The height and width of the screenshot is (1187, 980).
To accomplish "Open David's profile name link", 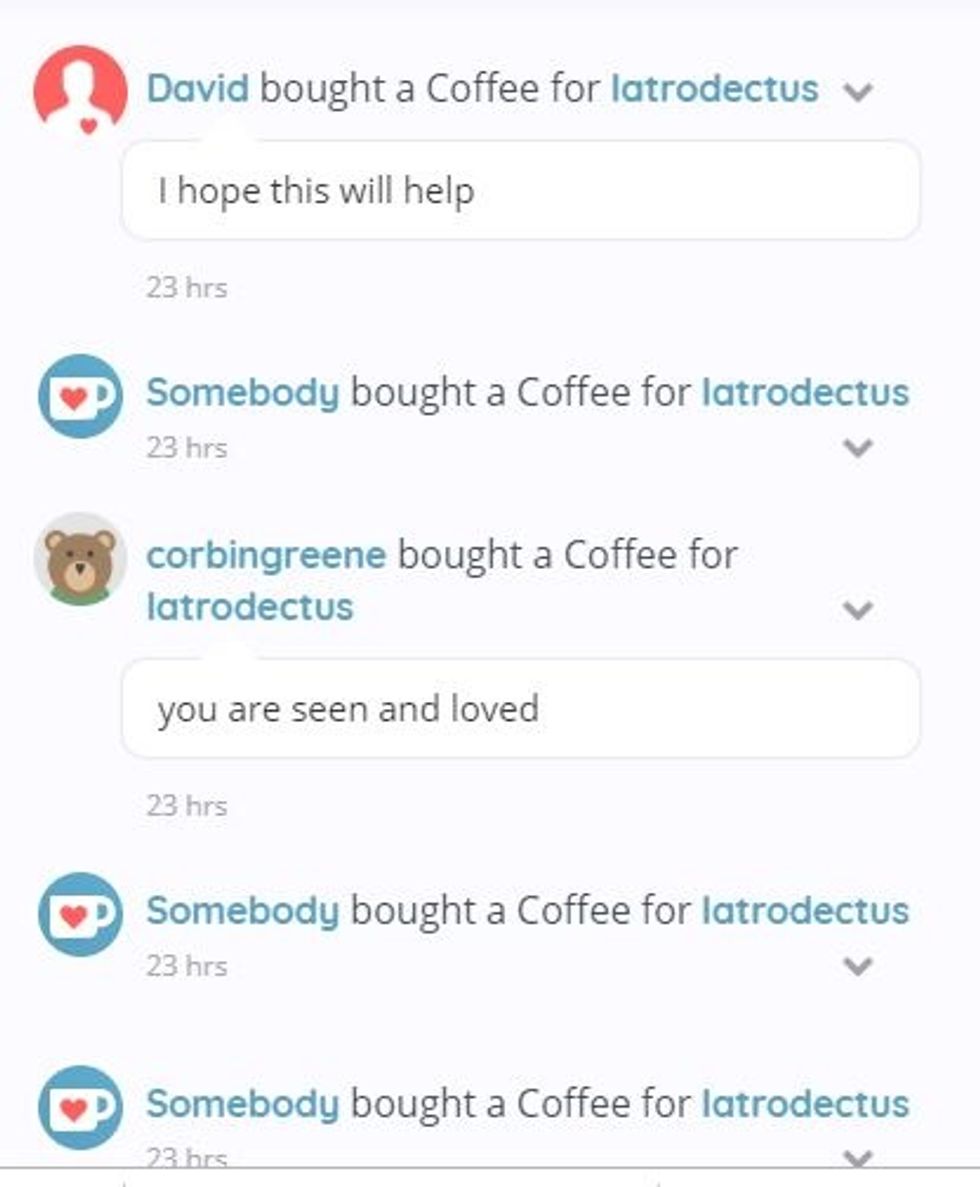I will click(197, 89).
